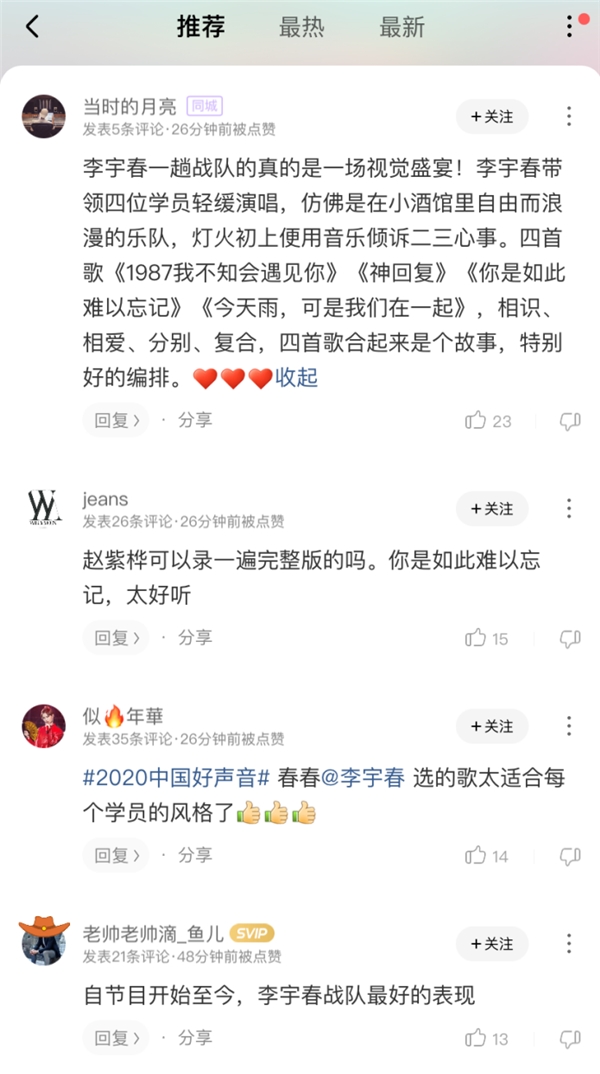600x1074 pixels.
Task: Open 老帅老帅滴_鱼儿's profile avatar
Action: pyautogui.click(x=43, y=940)
